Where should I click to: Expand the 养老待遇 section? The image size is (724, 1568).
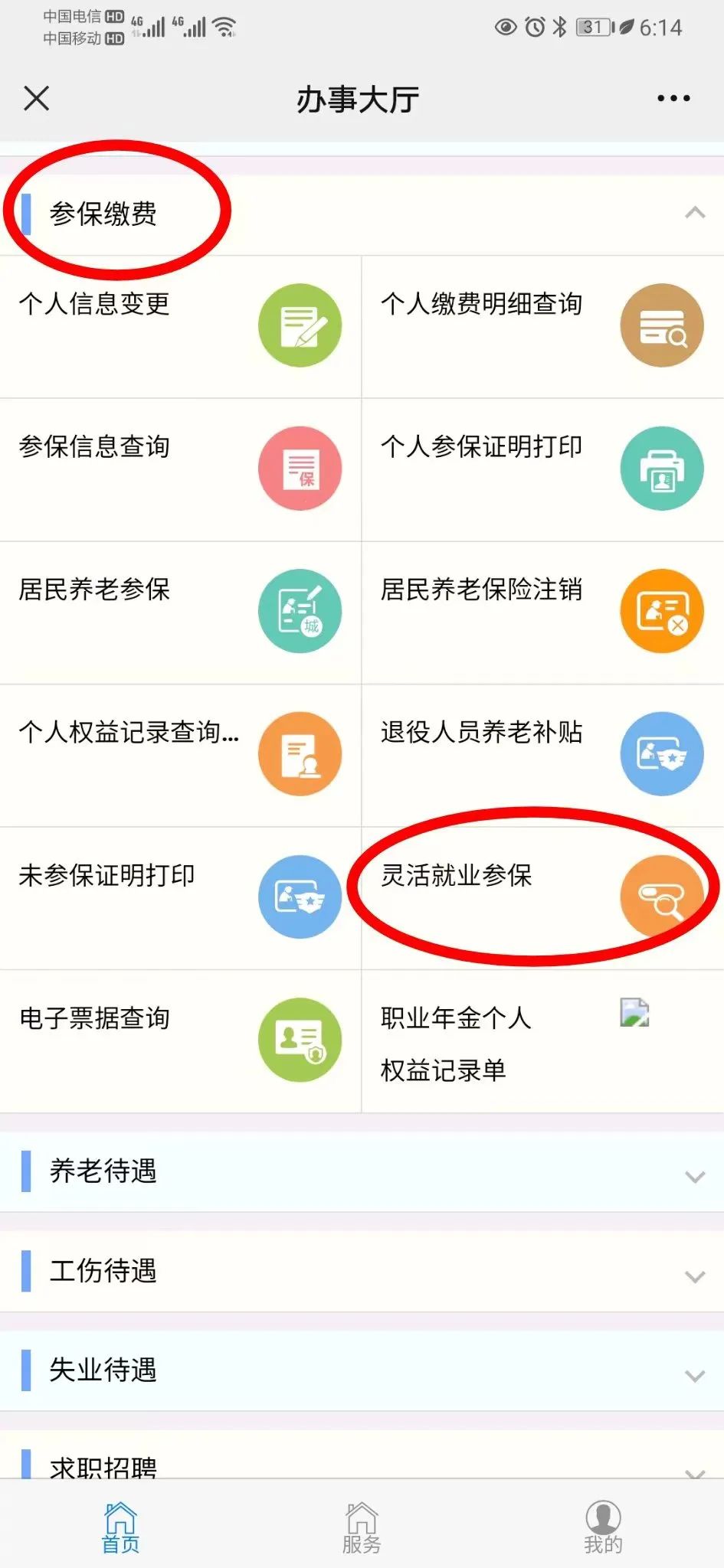pyautogui.click(x=362, y=1171)
